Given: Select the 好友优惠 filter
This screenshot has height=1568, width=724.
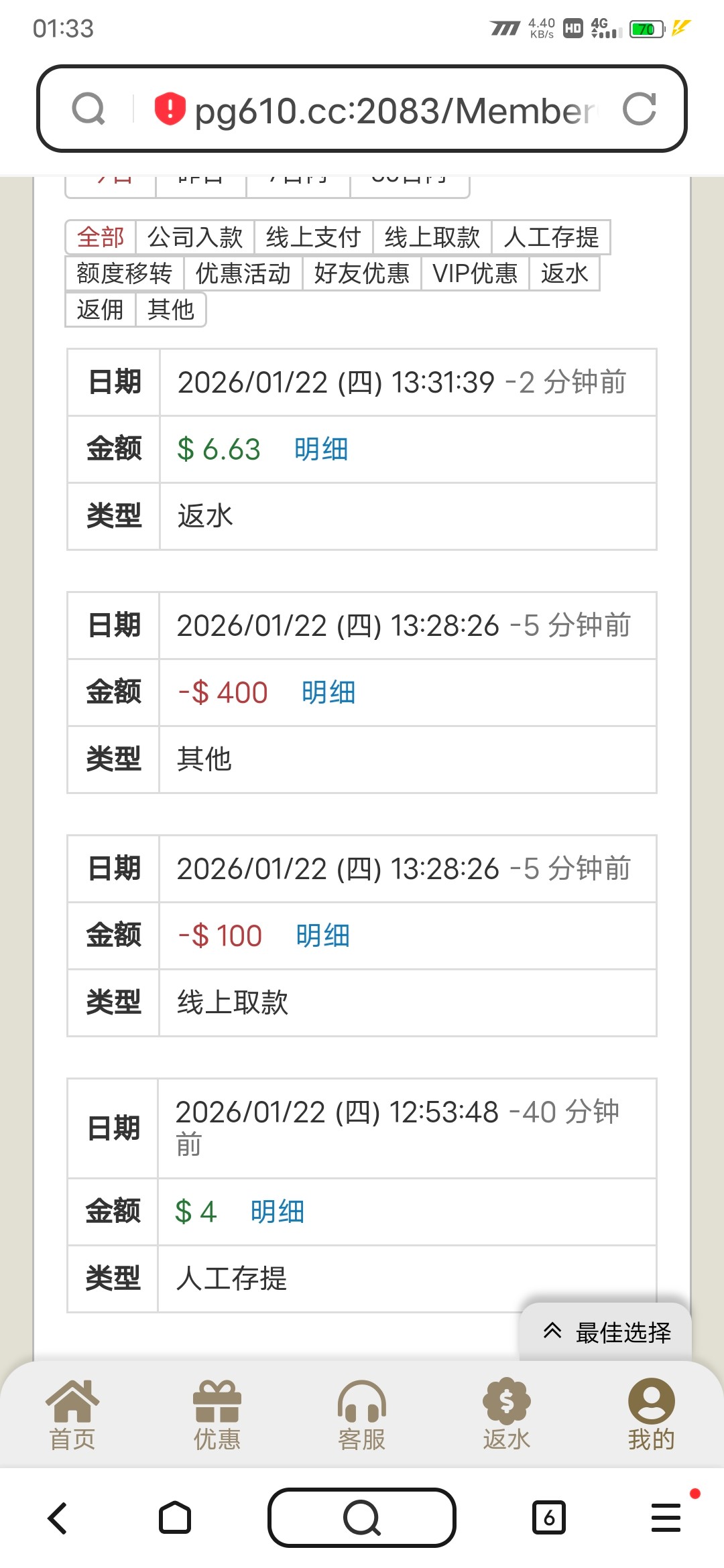Looking at the screenshot, I should coord(361,273).
